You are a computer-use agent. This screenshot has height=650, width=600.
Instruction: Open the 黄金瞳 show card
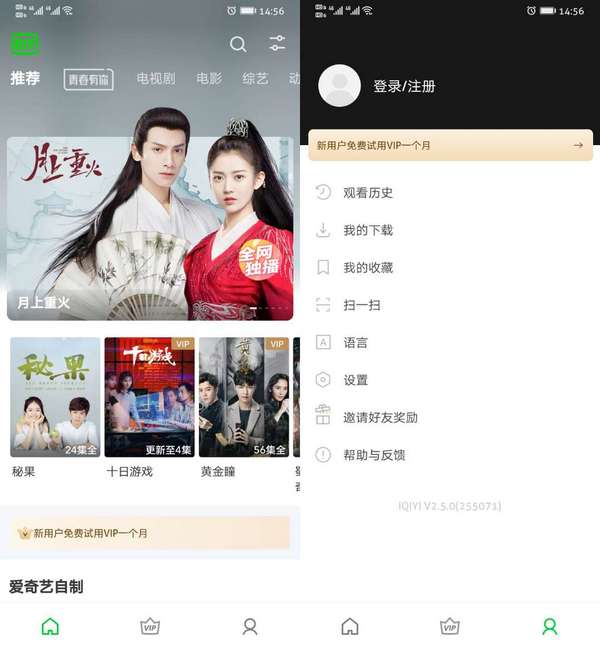tap(243, 397)
